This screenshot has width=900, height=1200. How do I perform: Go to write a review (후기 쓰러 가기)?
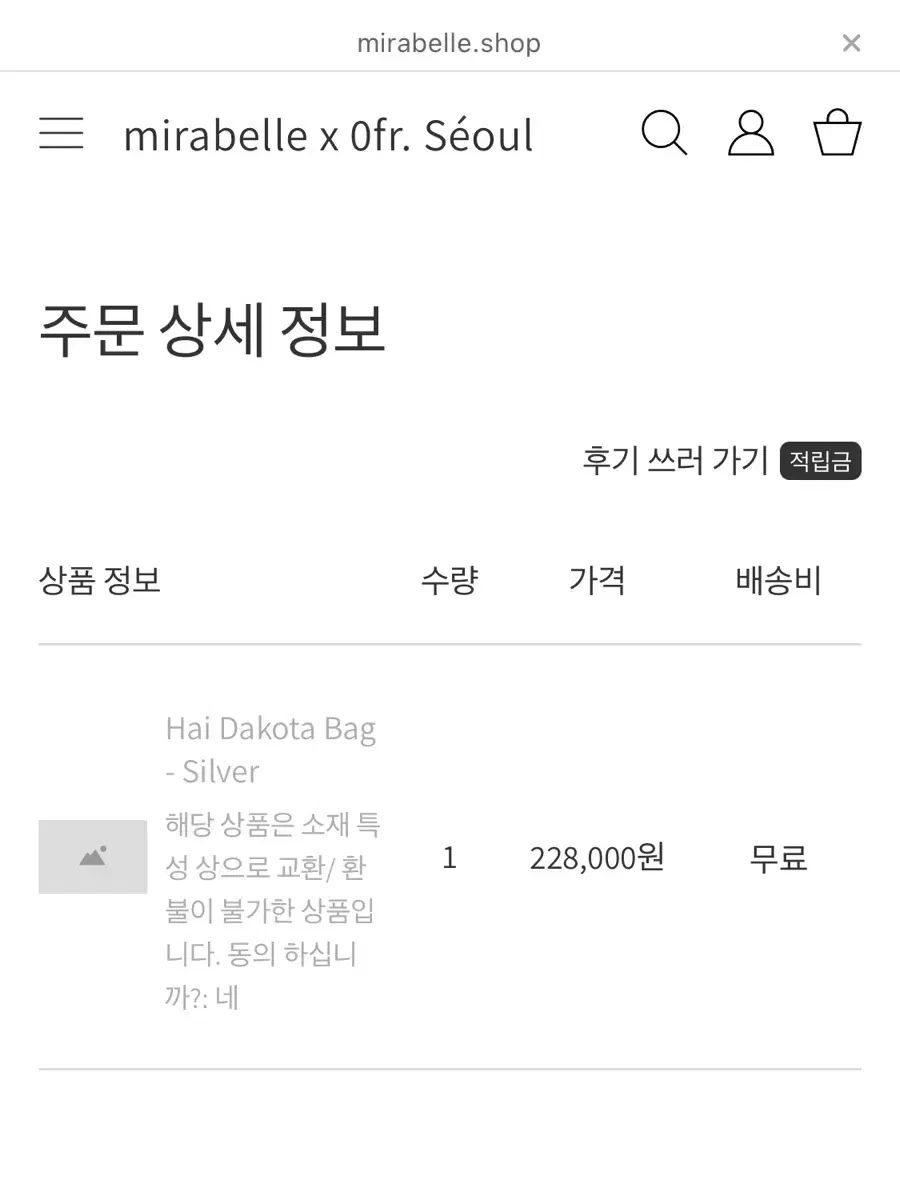(x=676, y=460)
